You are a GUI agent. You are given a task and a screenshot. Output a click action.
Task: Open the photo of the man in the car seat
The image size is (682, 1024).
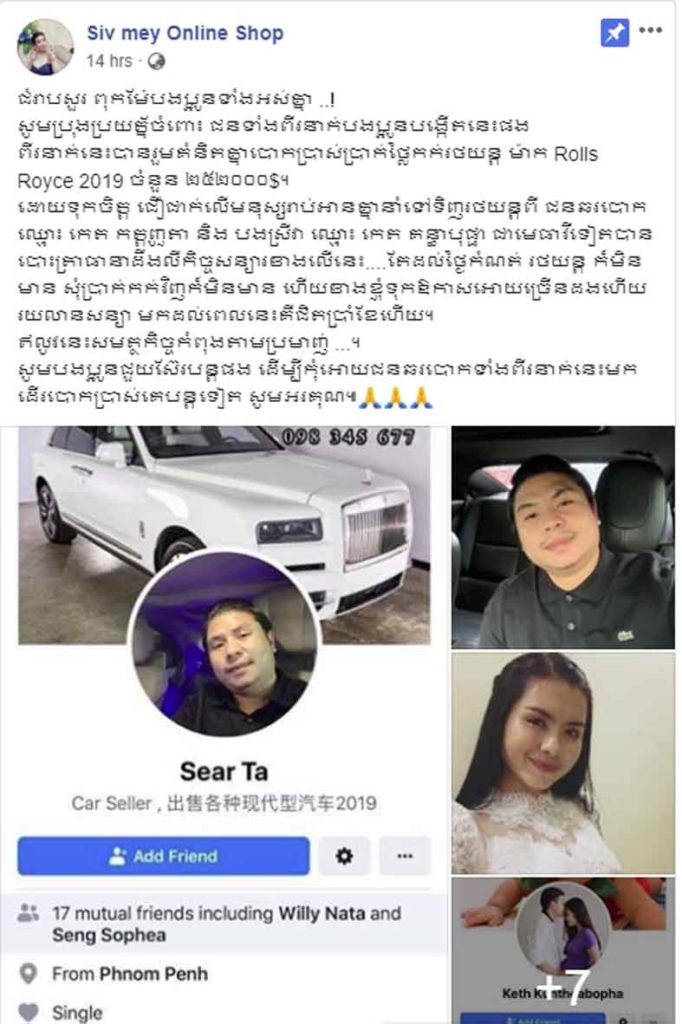(563, 537)
